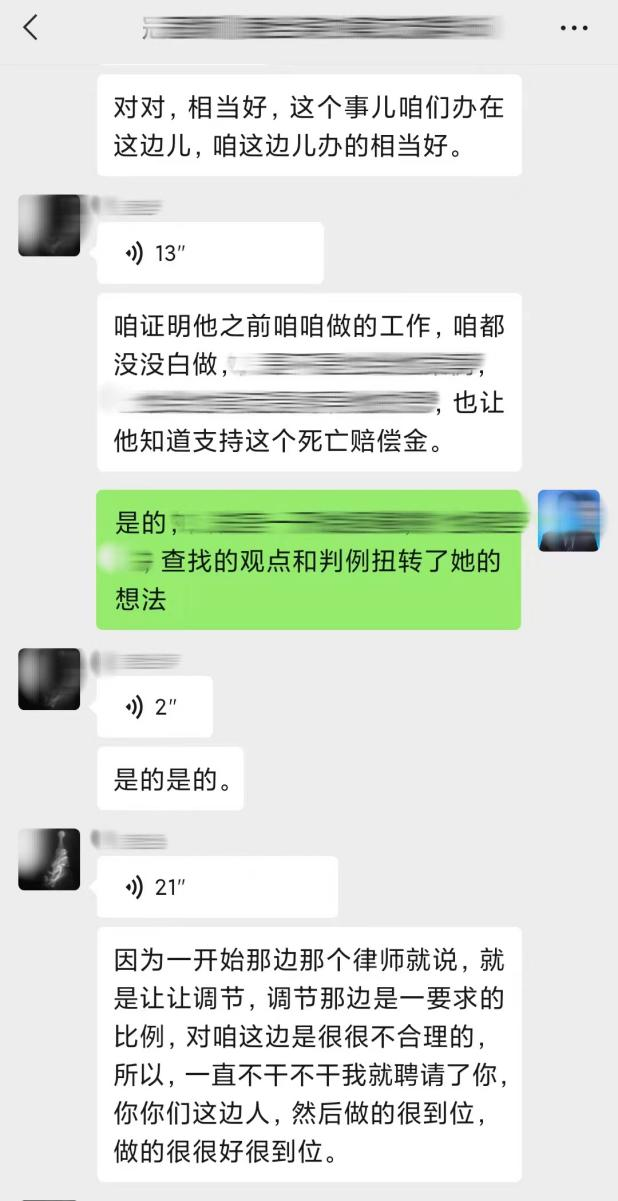
Task: Open the three-dot chat info menu
Action: pyautogui.click(x=574, y=29)
